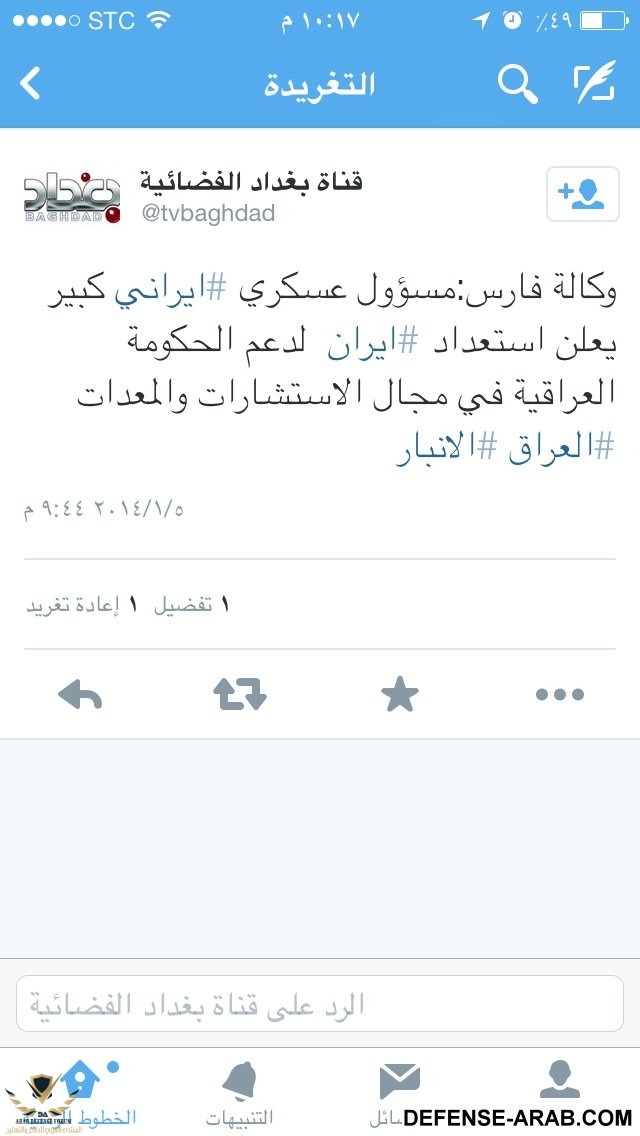This screenshot has width=640, height=1136.
Task: Follow قناة بغداد الفضائية account
Action: pos(576,193)
